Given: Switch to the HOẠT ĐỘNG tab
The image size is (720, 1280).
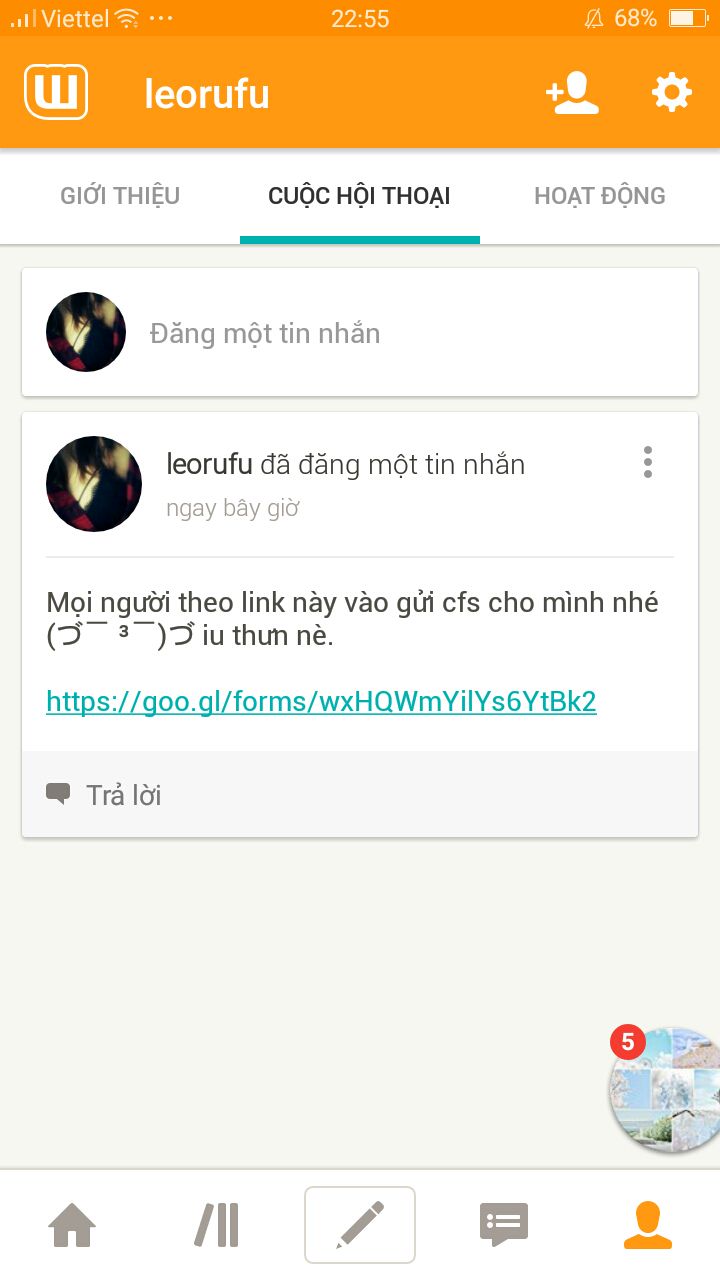Looking at the screenshot, I should pos(600,196).
